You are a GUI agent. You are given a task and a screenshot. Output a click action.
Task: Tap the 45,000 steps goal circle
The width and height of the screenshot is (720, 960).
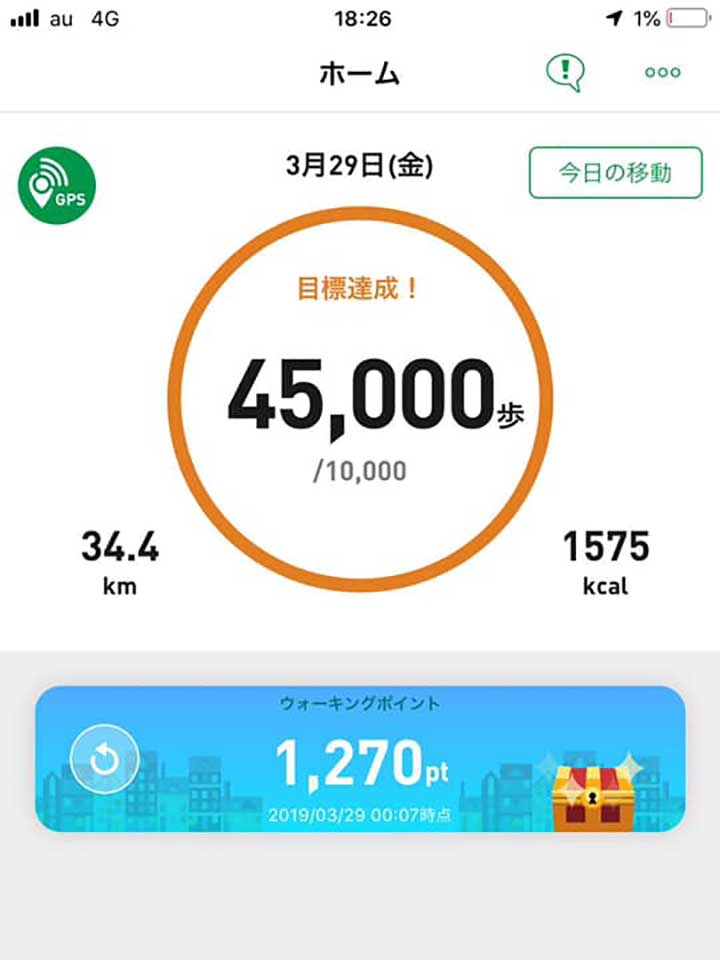[360, 400]
